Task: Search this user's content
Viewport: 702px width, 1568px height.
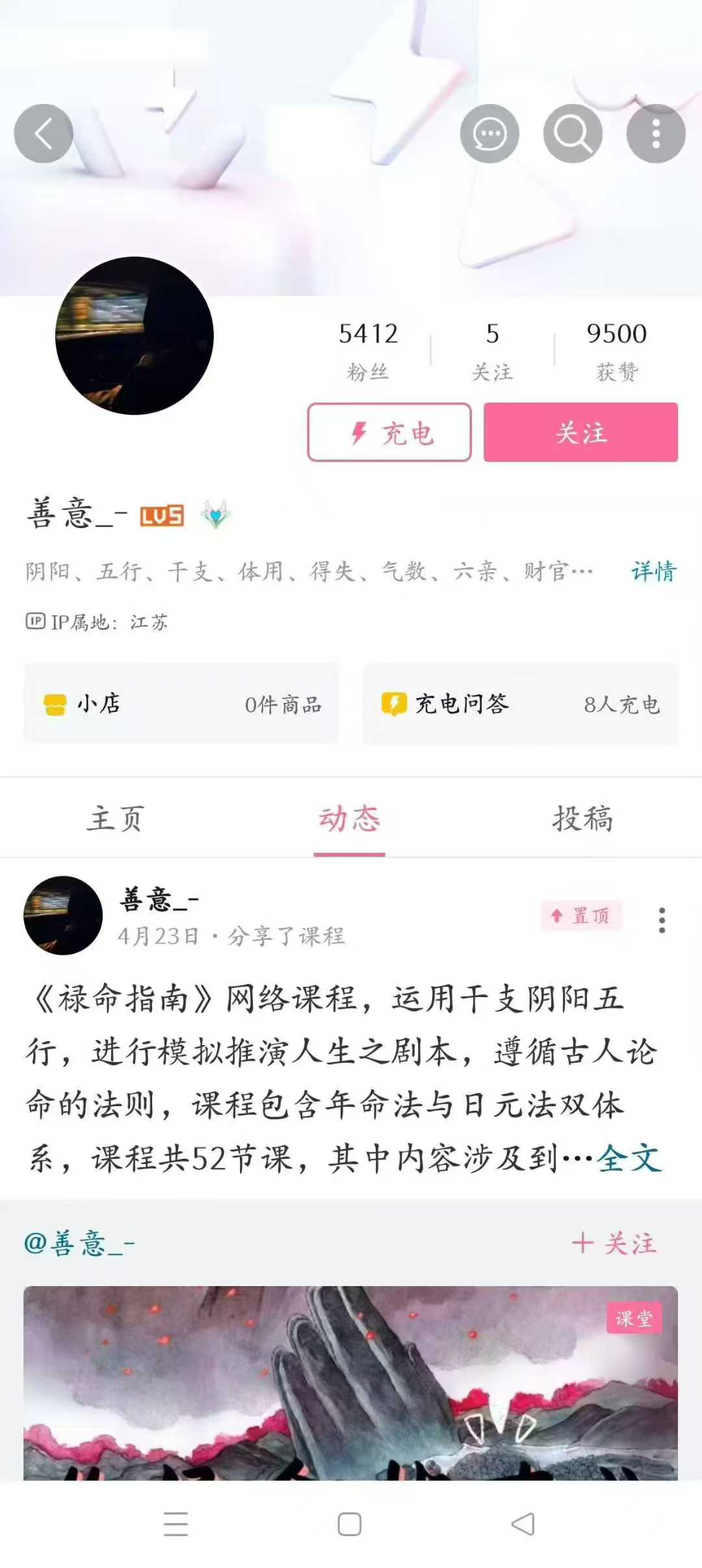Action: 573,134
